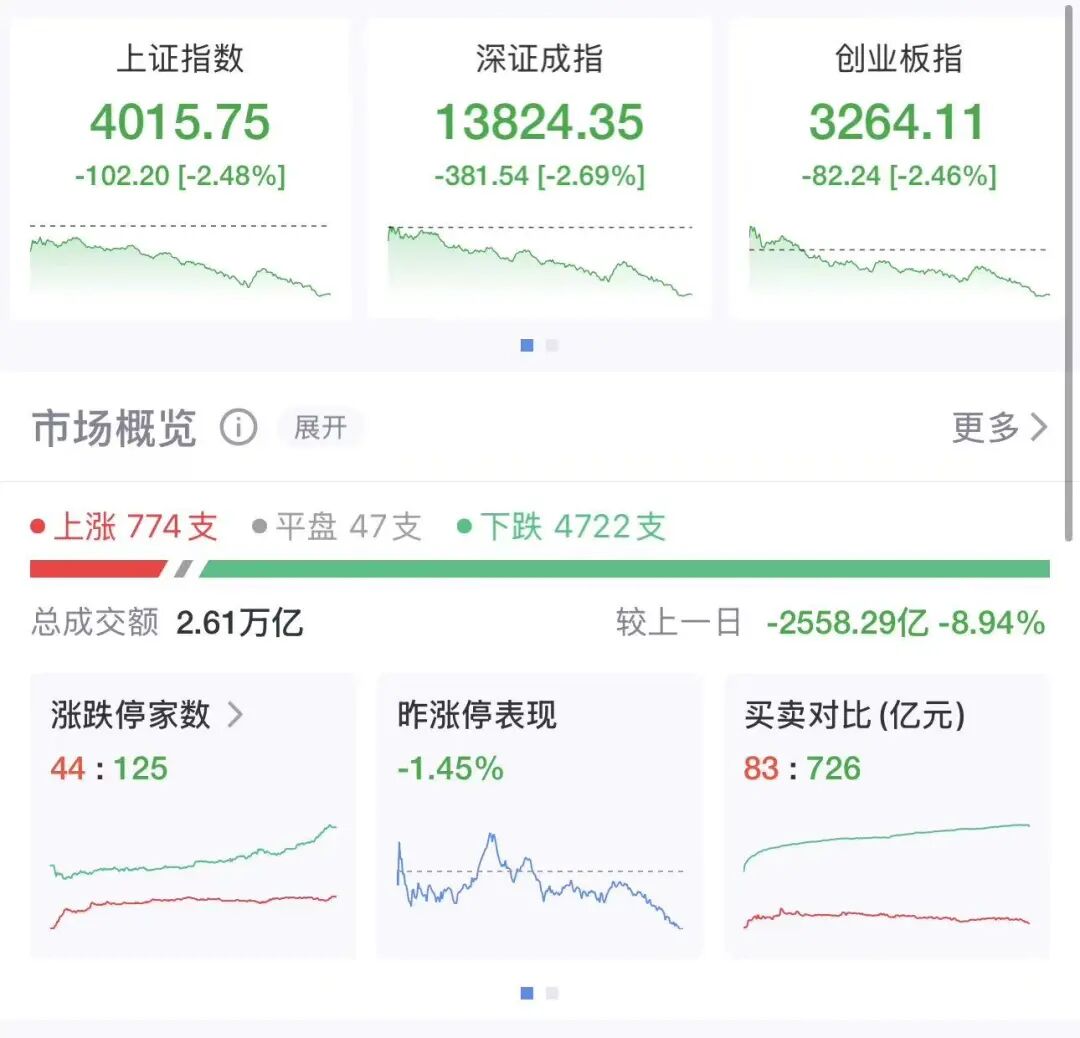Open the 深证成指 index card
1080x1038 pixels.
(x=539, y=168)
